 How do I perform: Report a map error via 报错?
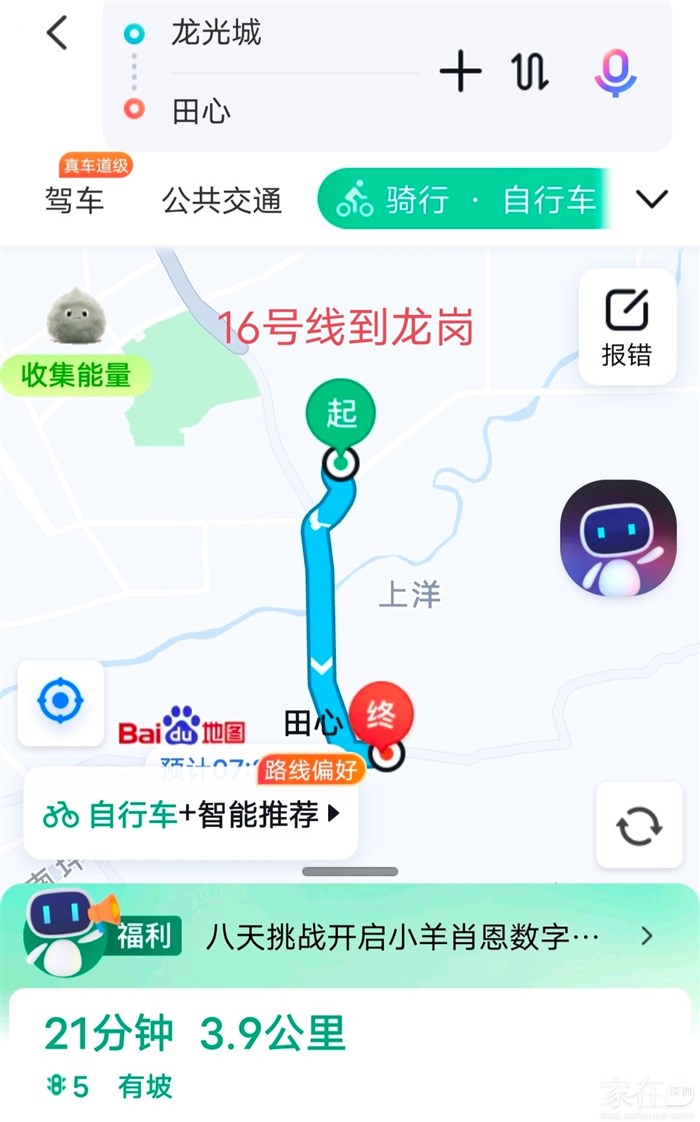tap(628, 328)
